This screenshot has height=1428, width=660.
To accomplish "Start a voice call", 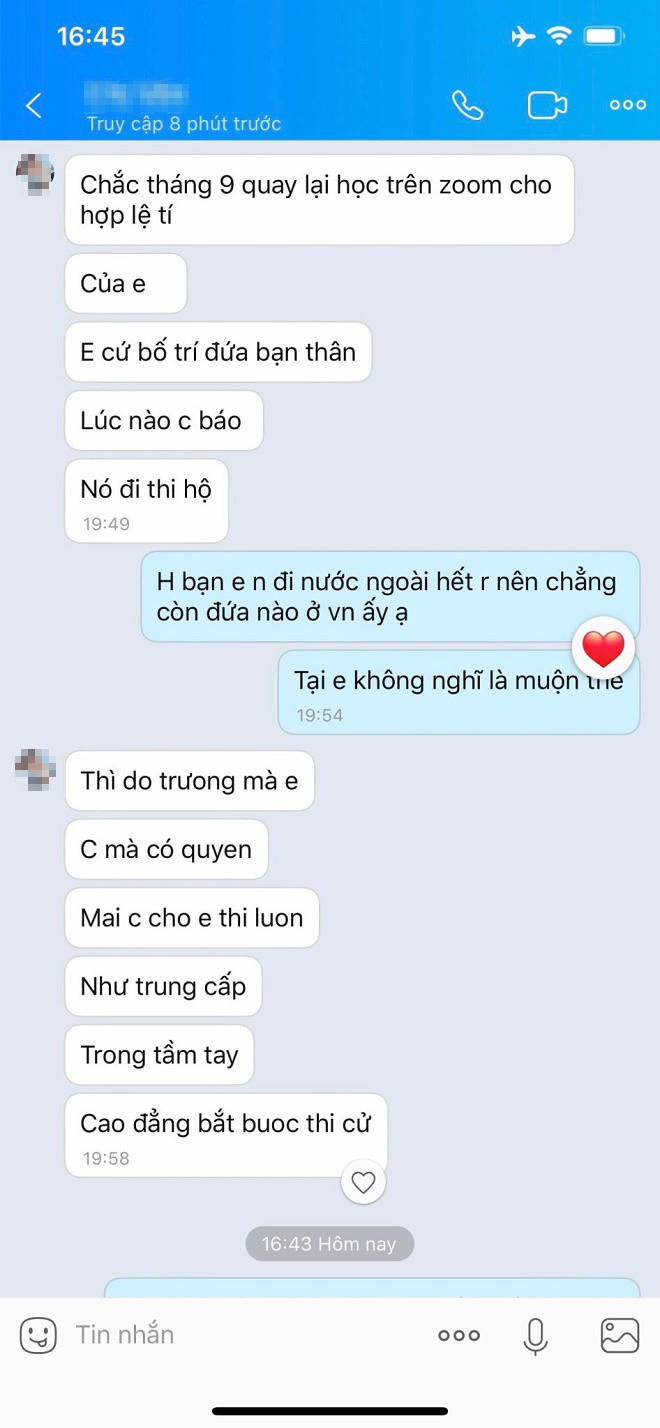I will 467,105.
